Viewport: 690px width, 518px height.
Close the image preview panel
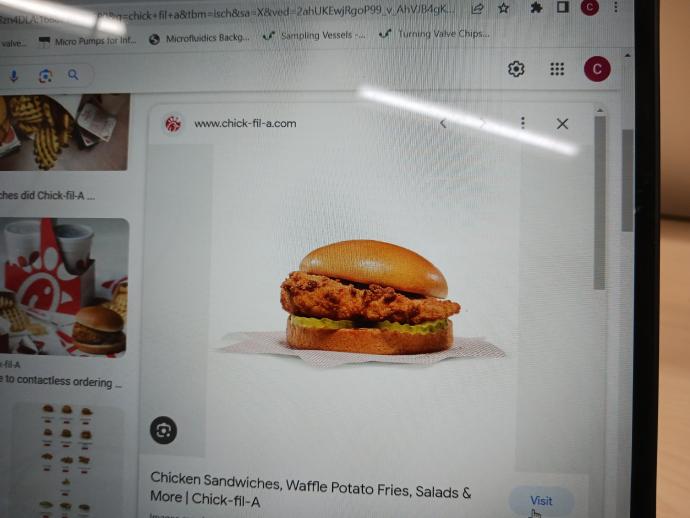coord(562,124)
